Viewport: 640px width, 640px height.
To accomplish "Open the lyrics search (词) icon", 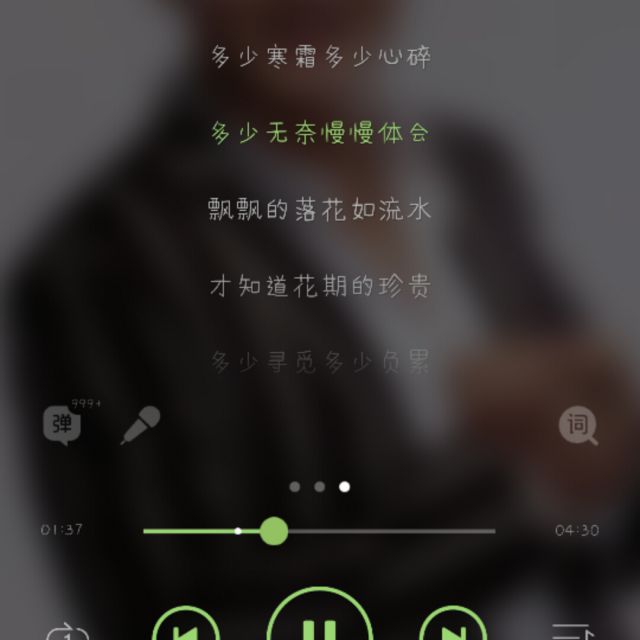I will (577, 427).
